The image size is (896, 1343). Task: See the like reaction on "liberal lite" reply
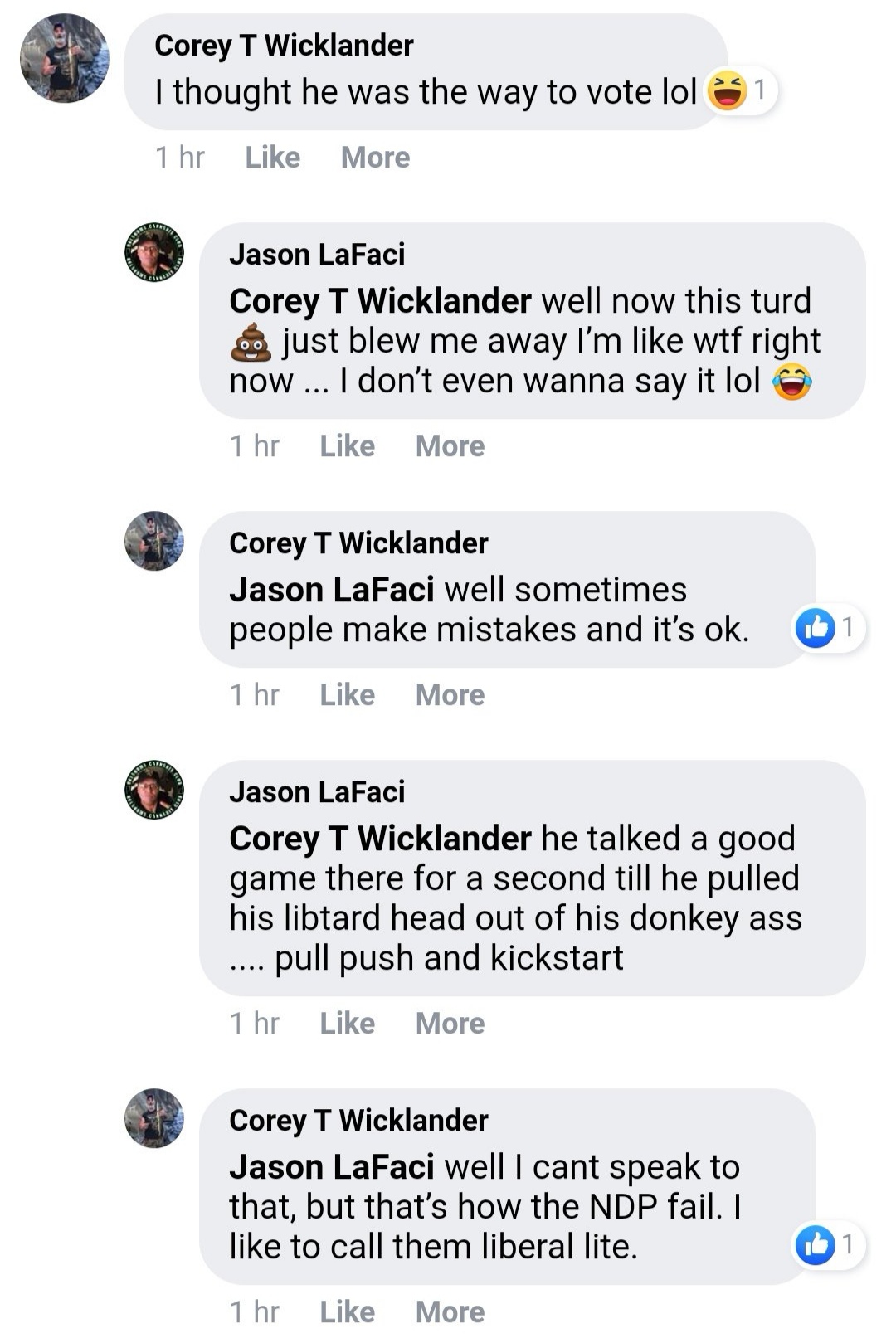[x=827, y=1244]
